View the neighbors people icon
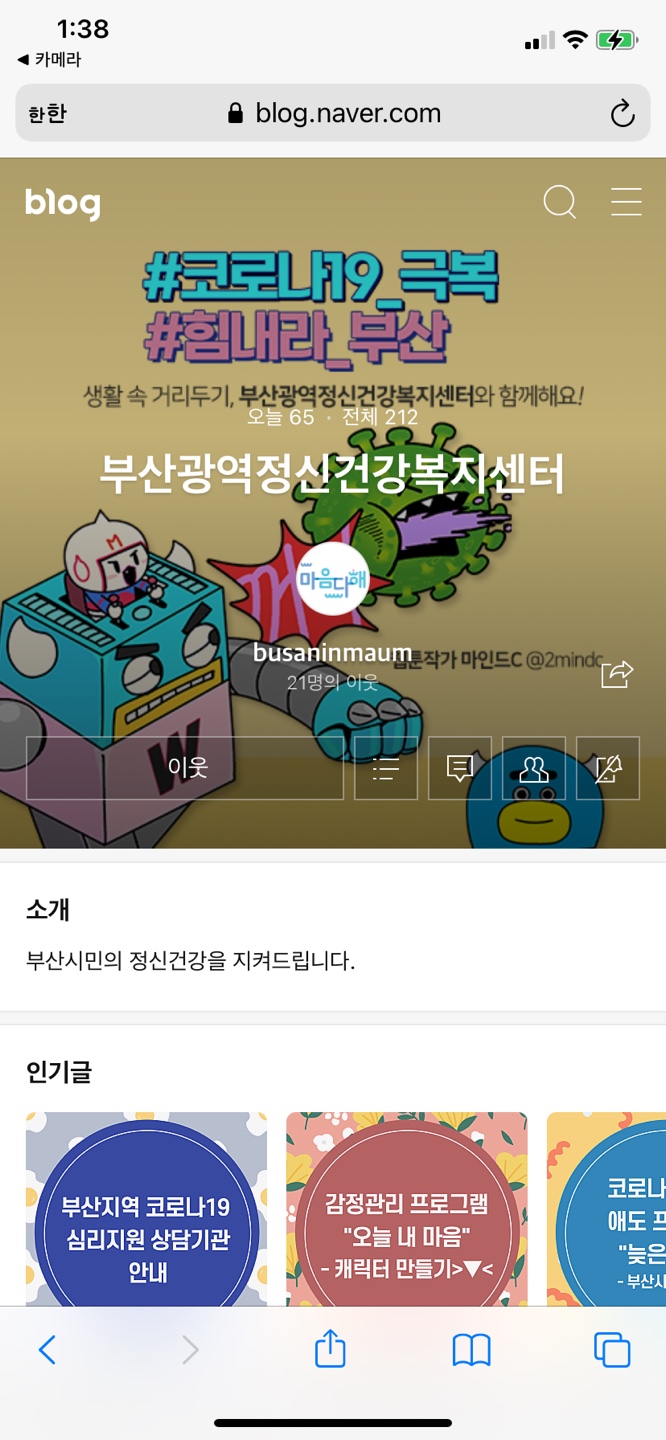 [534, 768]
